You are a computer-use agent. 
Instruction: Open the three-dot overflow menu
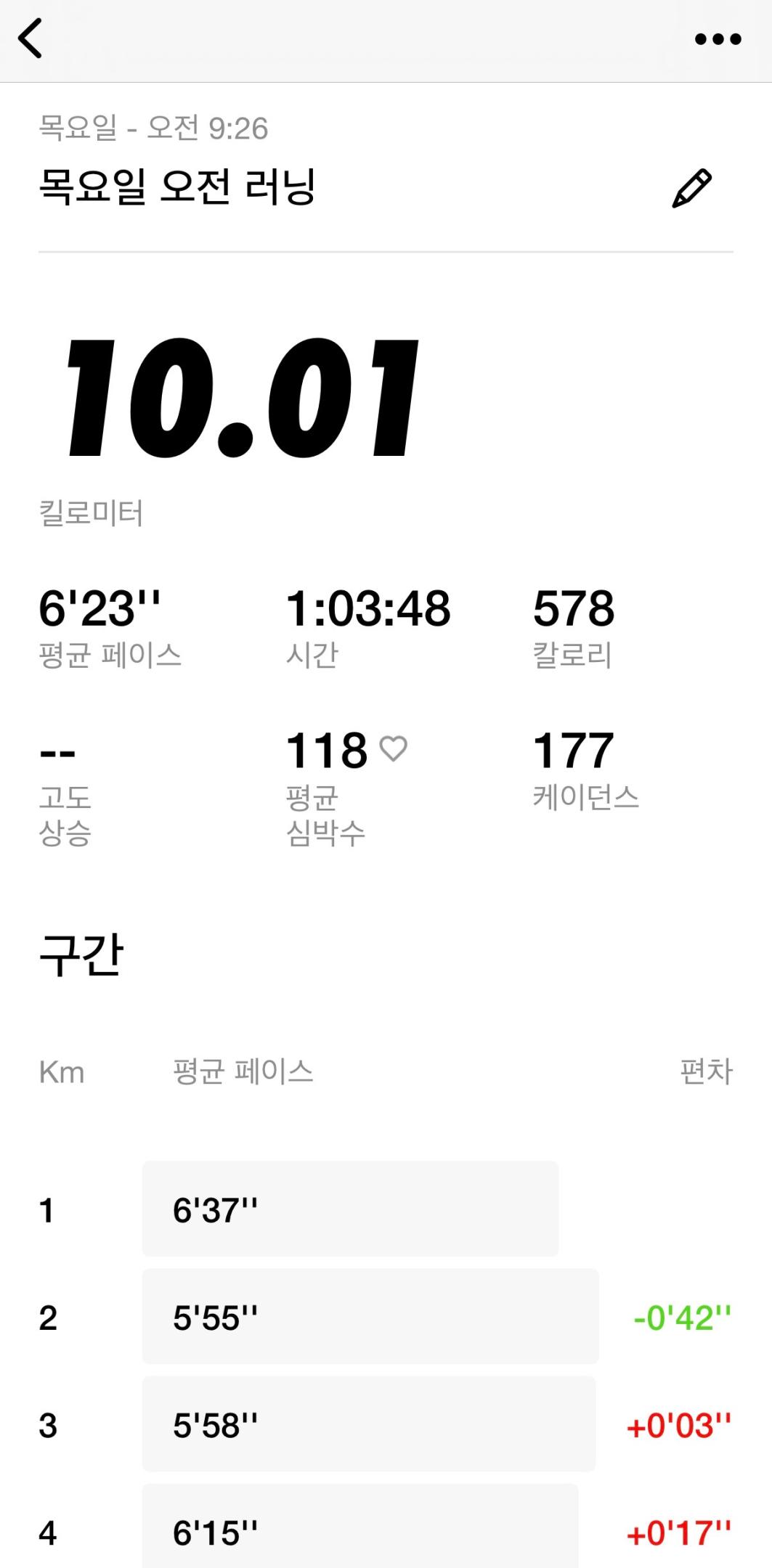[x=718, y=39]
